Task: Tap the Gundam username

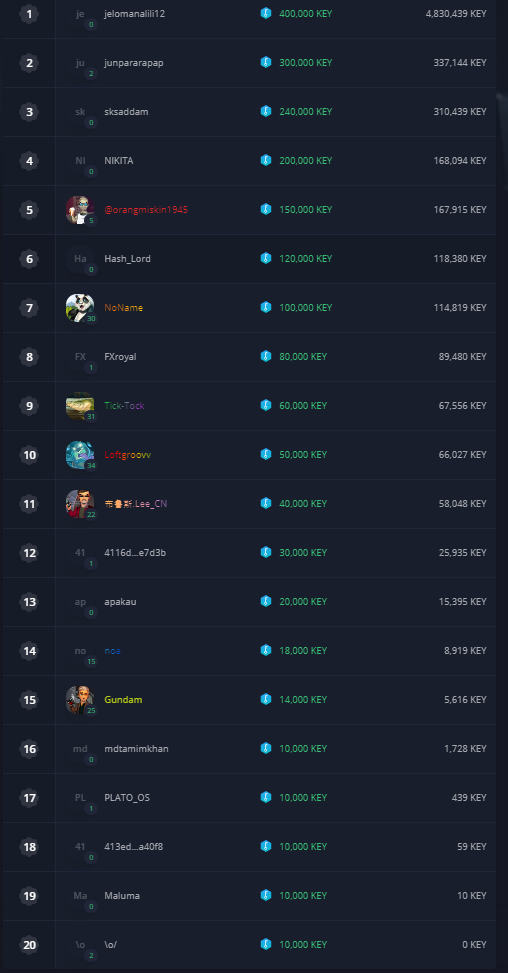Action: 123,700
